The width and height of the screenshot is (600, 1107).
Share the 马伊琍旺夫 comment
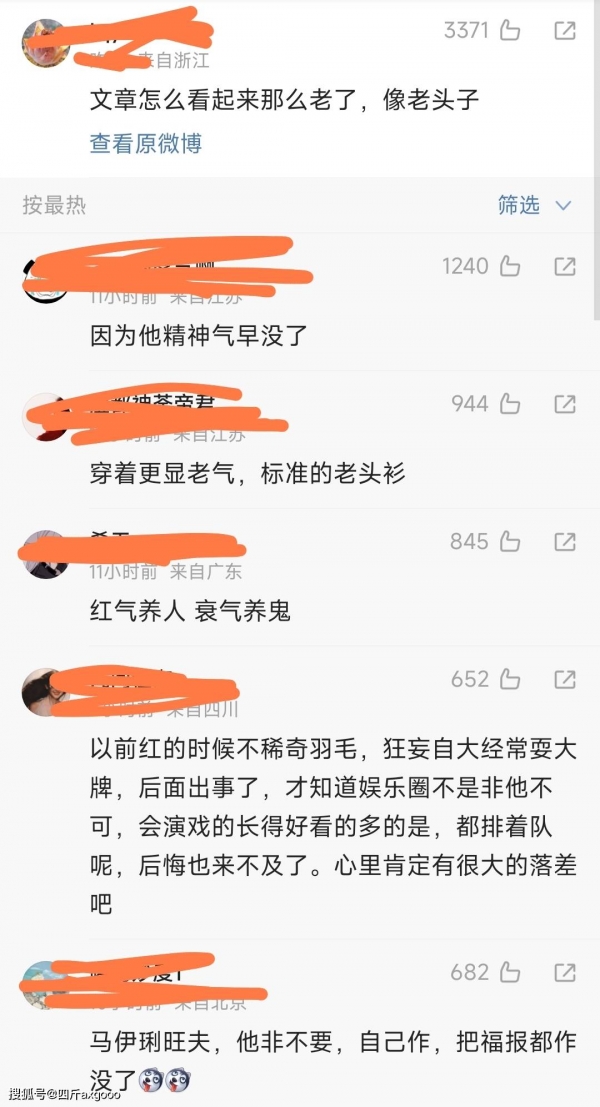click(x=565, y=972)
